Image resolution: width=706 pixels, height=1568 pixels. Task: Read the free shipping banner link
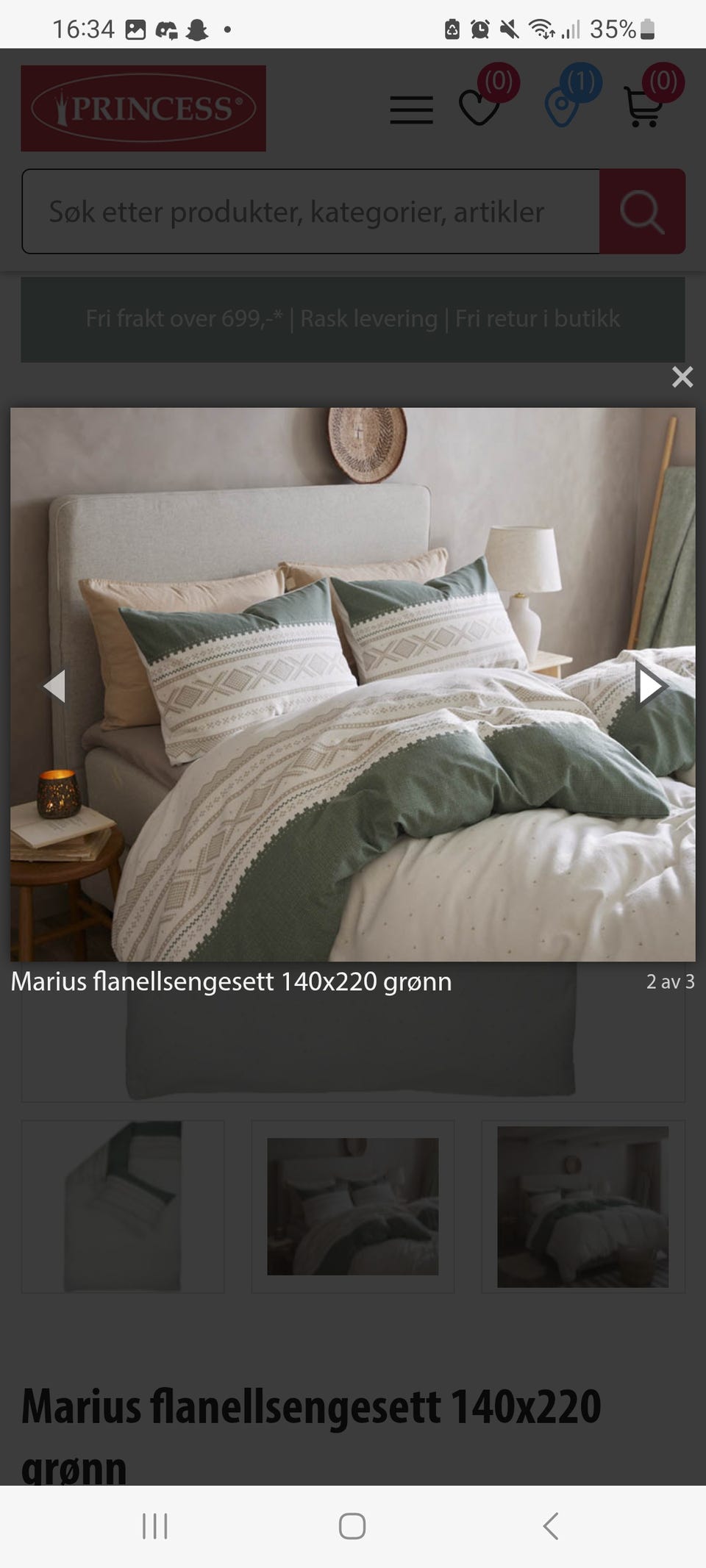point(352,319)
